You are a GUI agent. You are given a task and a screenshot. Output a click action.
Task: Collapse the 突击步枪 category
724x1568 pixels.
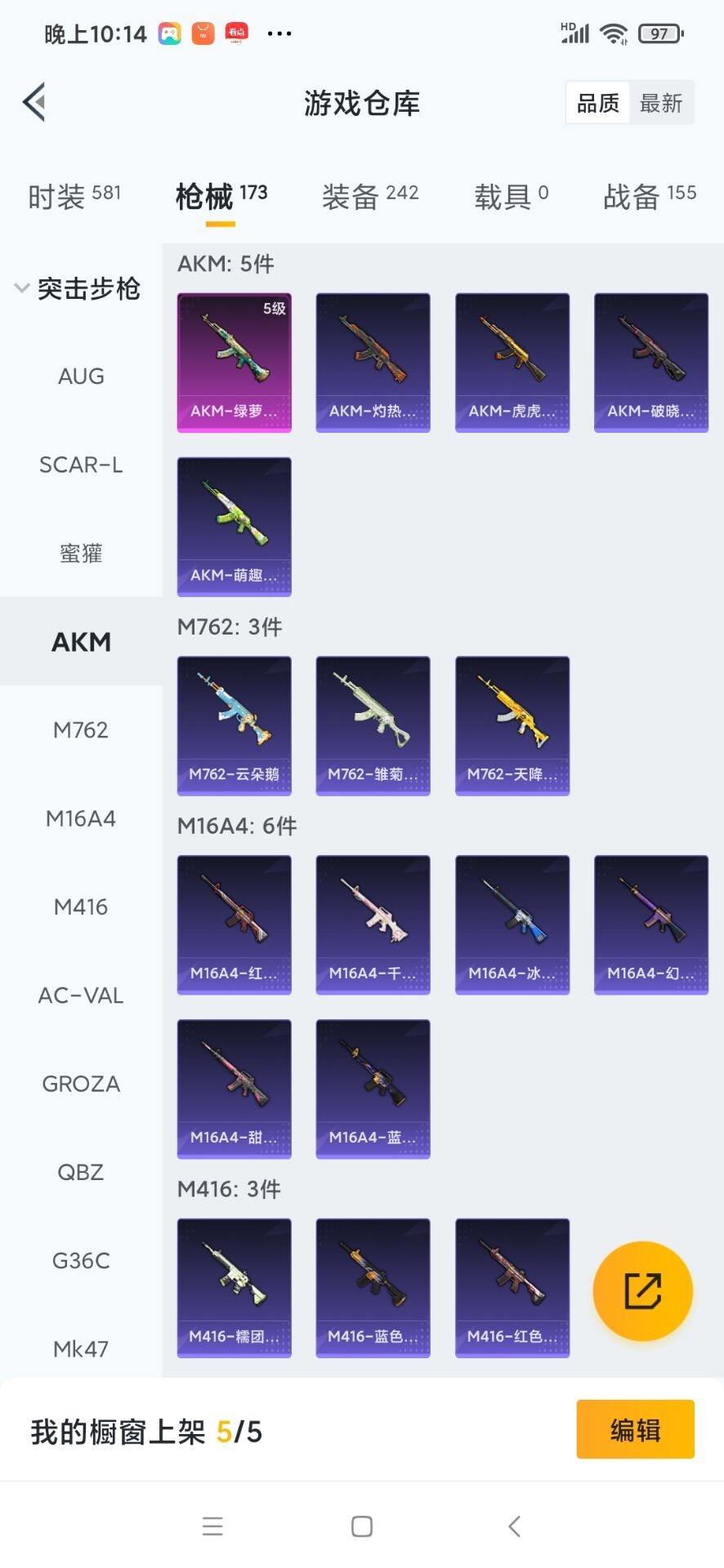pyautogui.click(x=78, y=288)
